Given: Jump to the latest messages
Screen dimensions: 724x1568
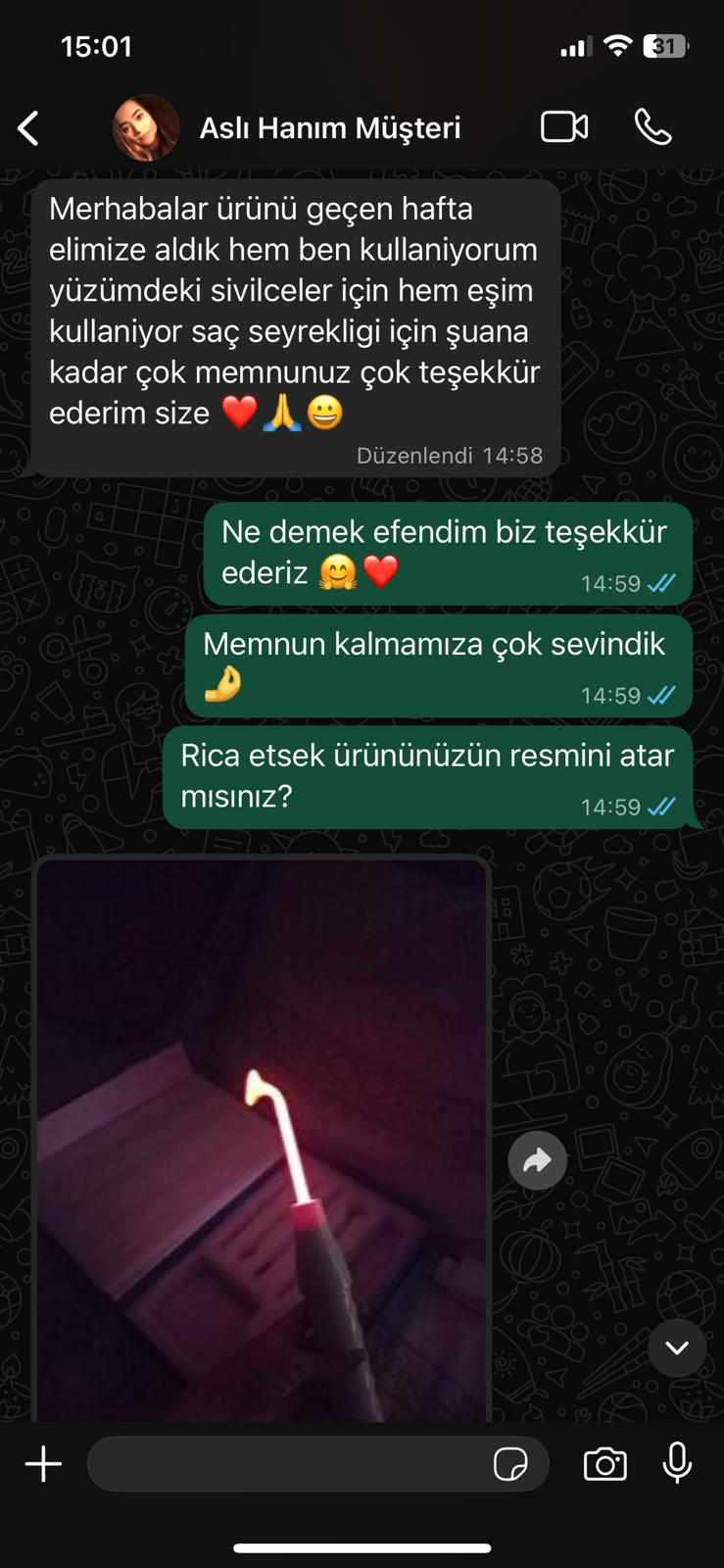Looking at the screenshot, I should [x=676, y=1347].
